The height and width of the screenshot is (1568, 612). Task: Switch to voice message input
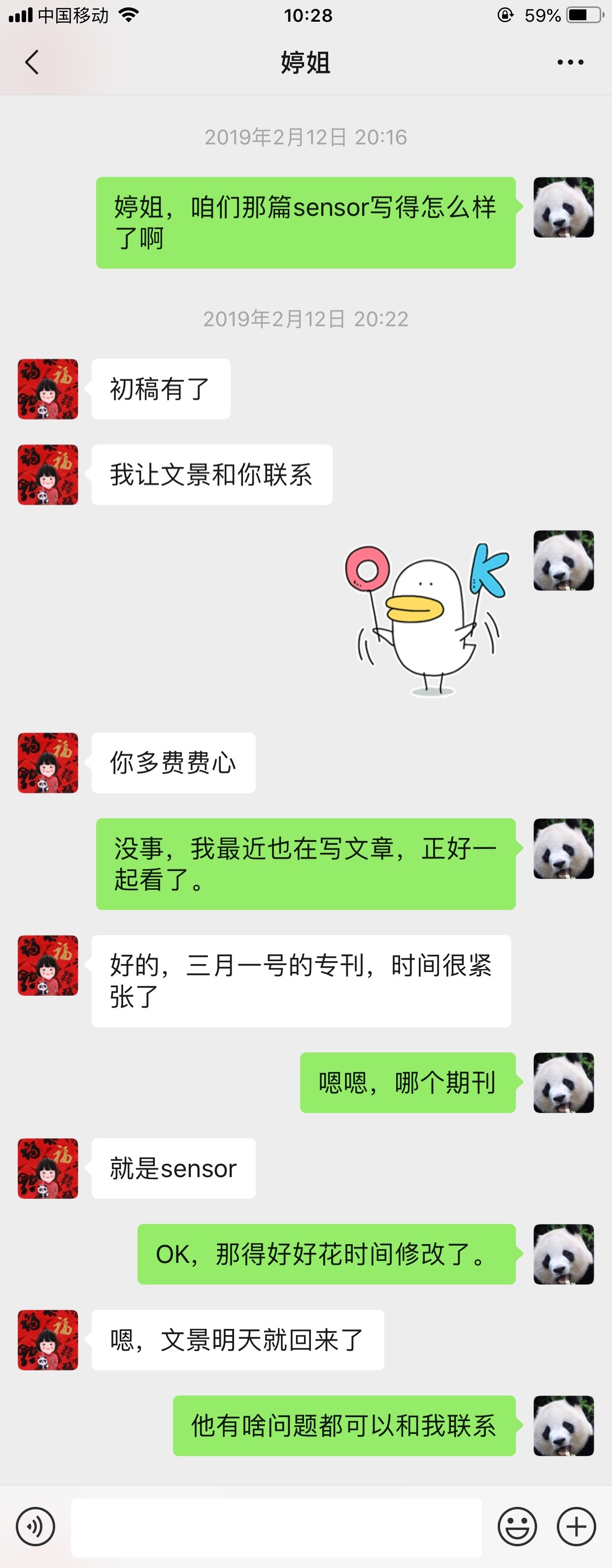pyautogui.click(x=35, y=1527)
